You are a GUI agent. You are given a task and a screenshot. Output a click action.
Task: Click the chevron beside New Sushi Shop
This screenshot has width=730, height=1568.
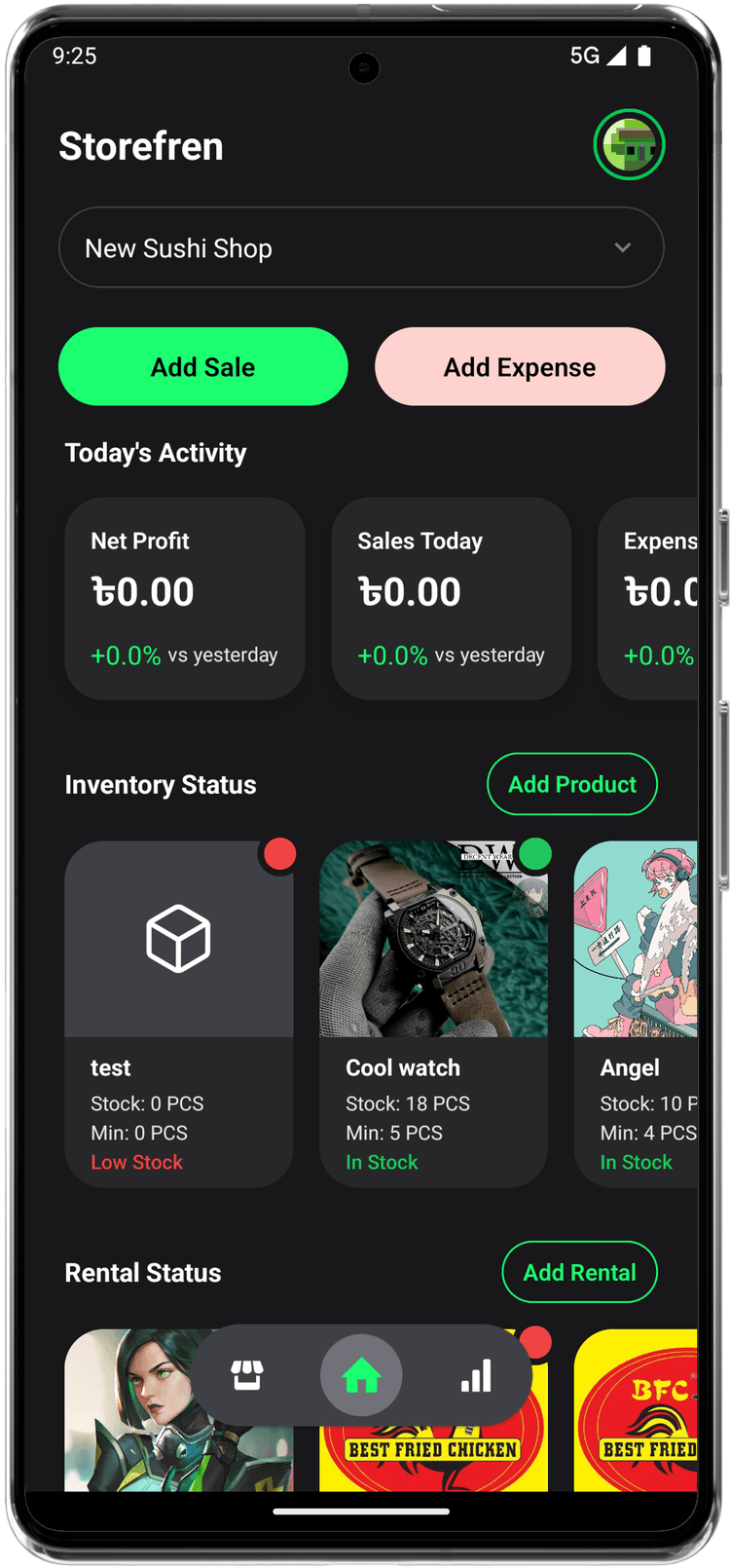point(624,247)
